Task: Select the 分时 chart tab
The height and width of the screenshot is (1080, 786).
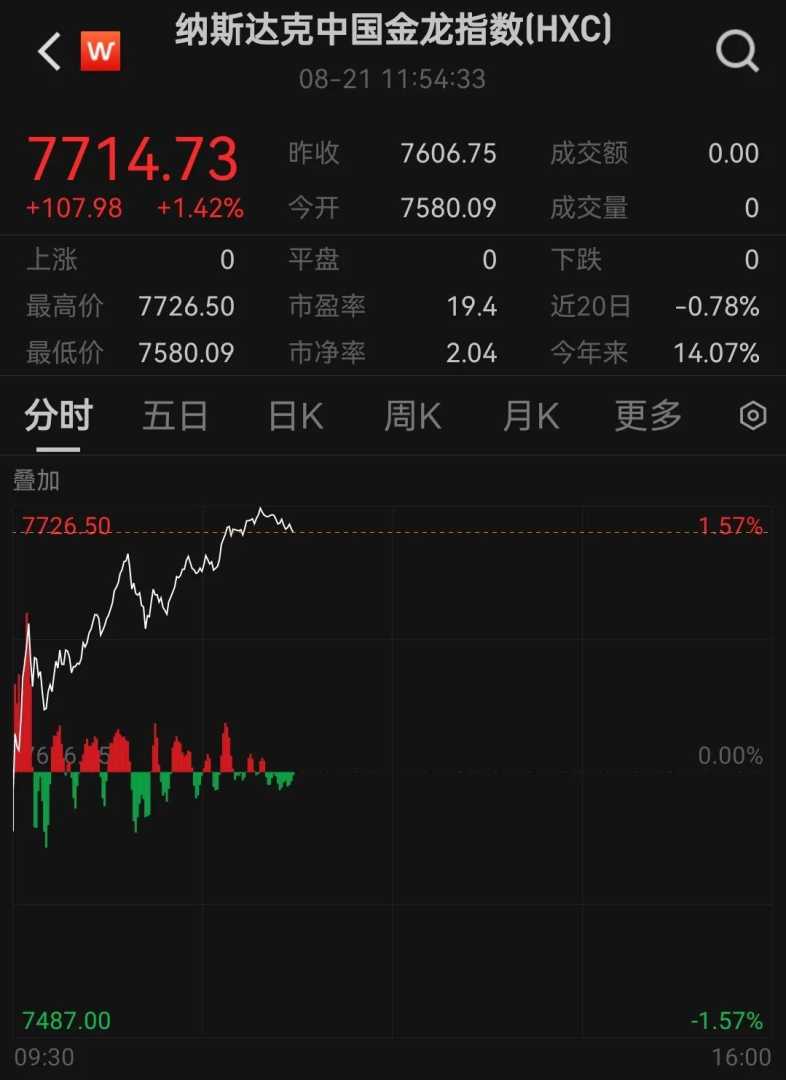Action: 58,416
